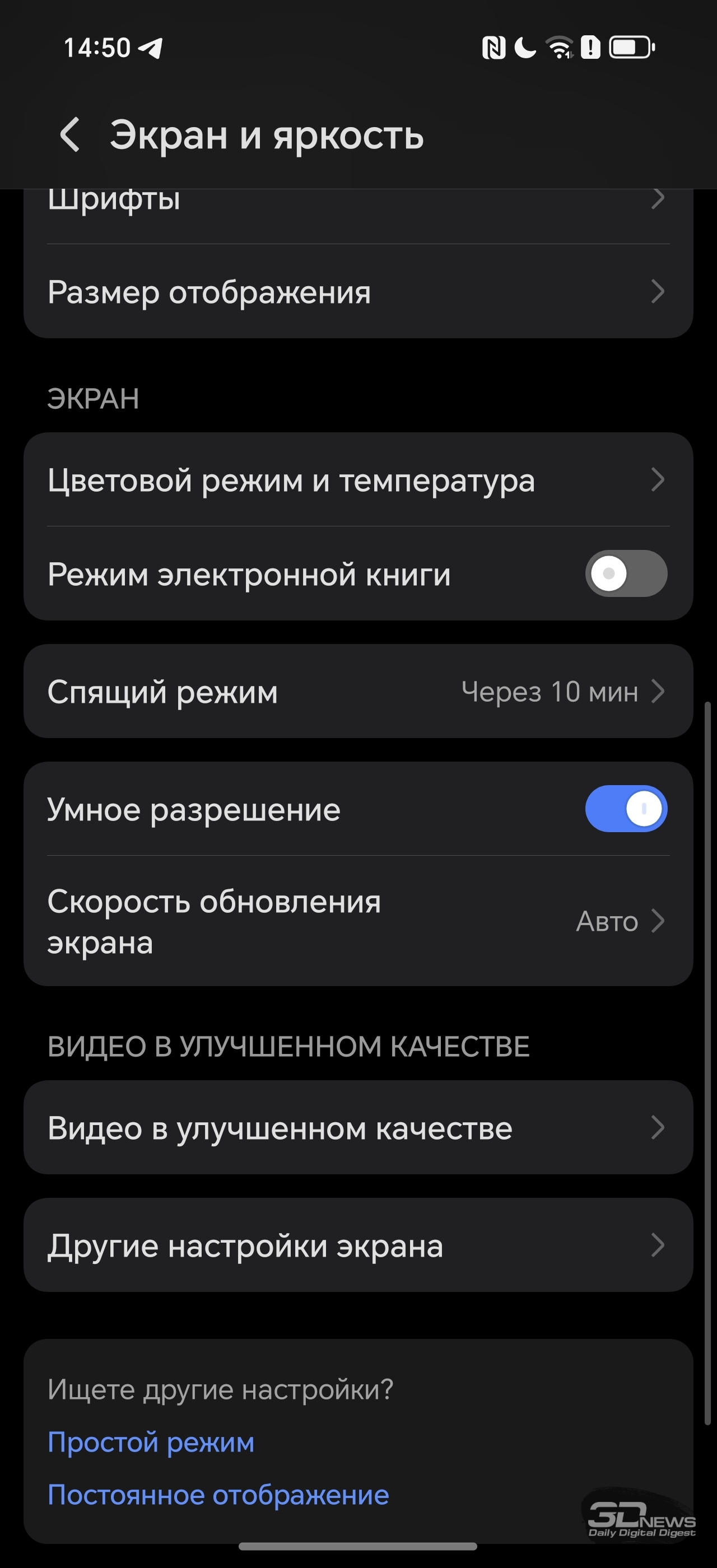Open the Видео в улучшенном качестве row
Image resolution: width=717 pixels, height=1568 pixels.
tap(358, 1128)
